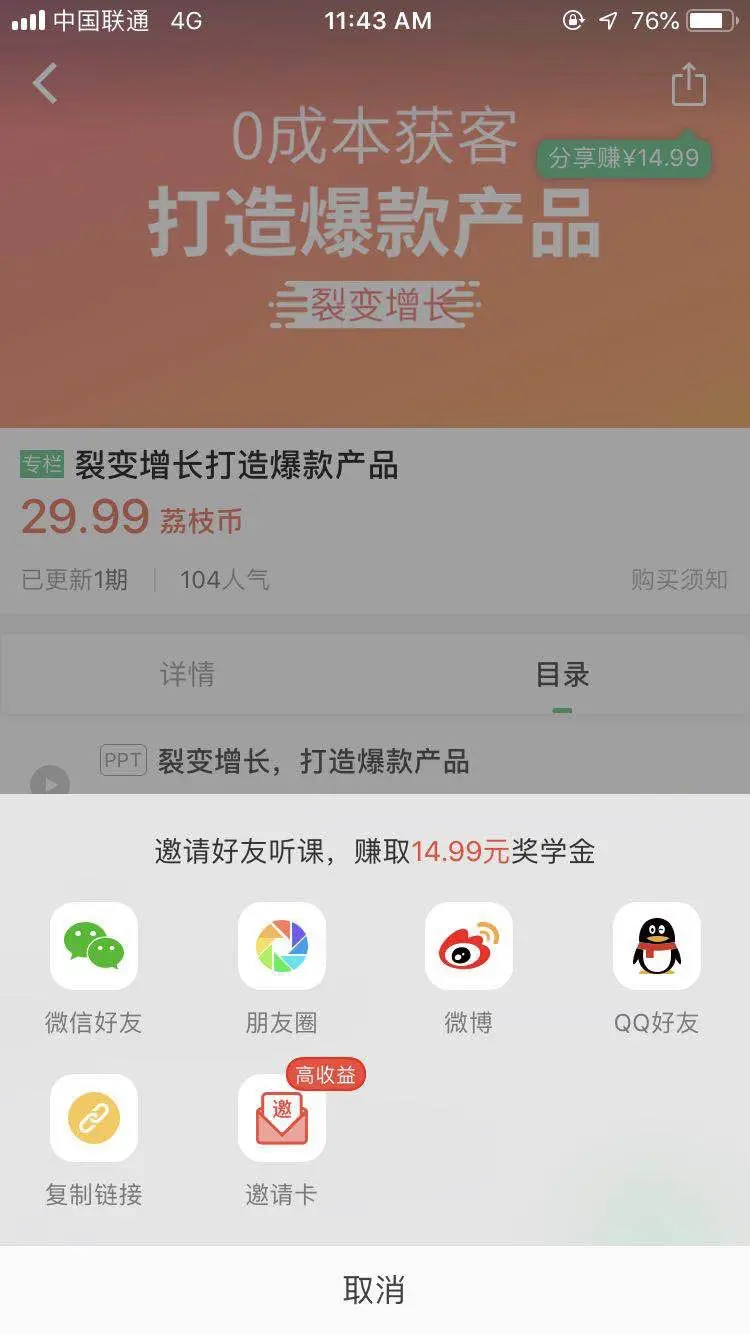Share to 微博 (Weibo)

click(469, 946)
